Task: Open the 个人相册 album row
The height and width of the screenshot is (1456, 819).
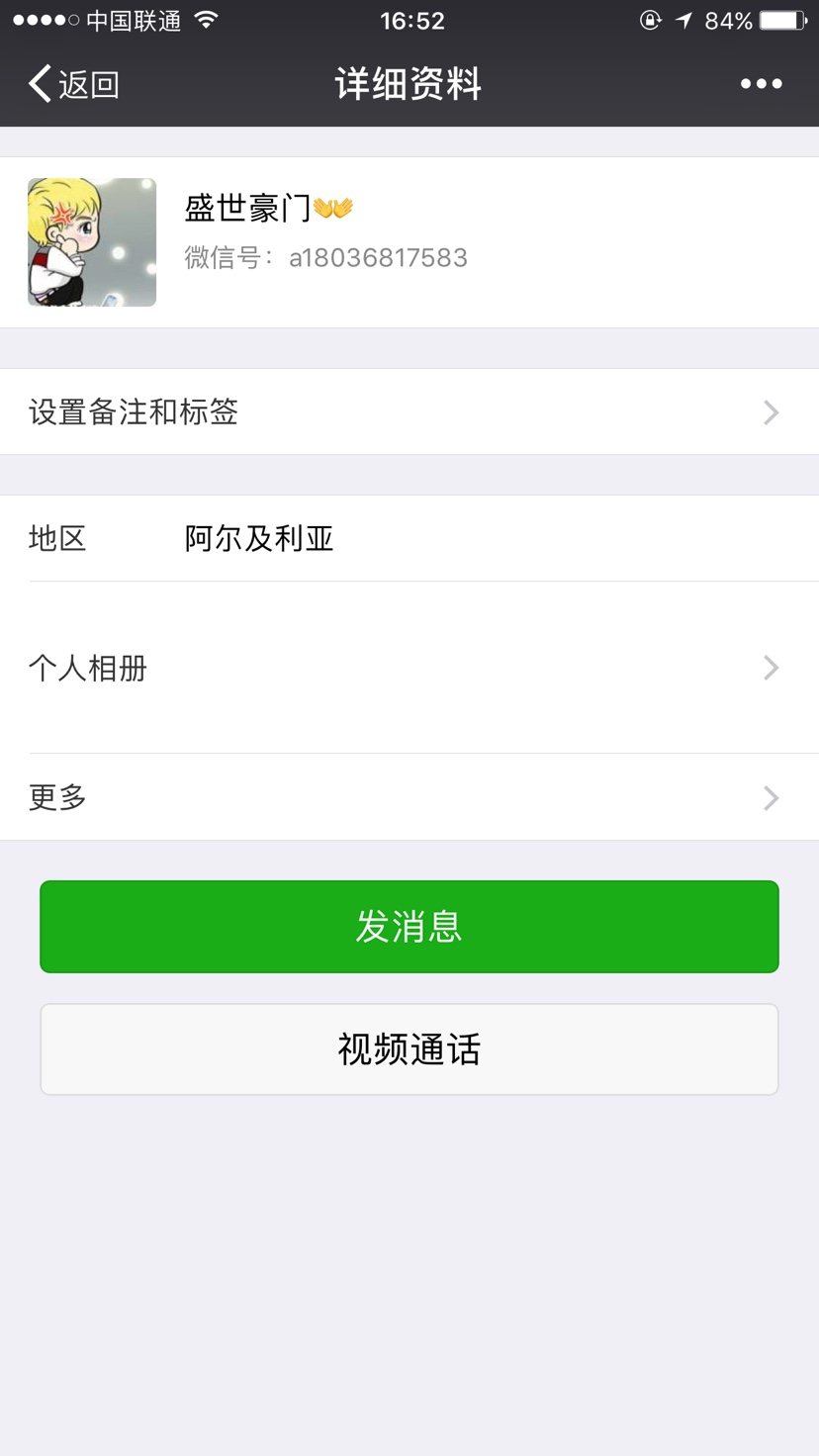Action: [409, 668]
